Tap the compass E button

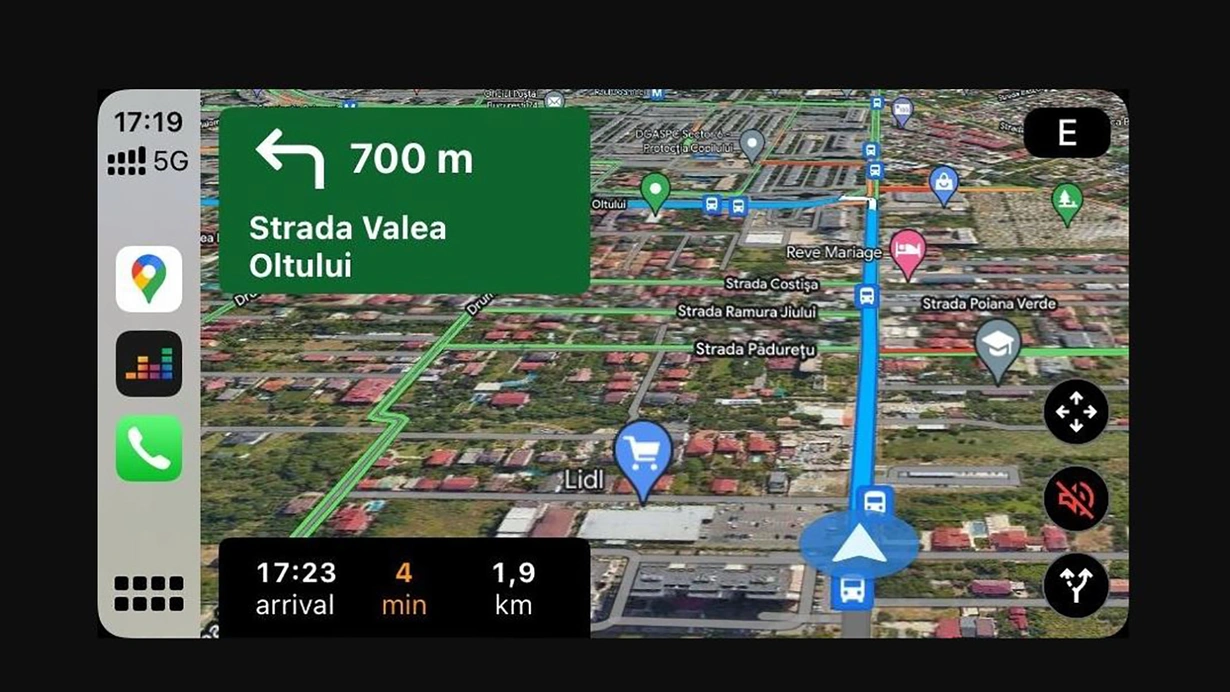pyautogui.click(x=1067, y=134)
